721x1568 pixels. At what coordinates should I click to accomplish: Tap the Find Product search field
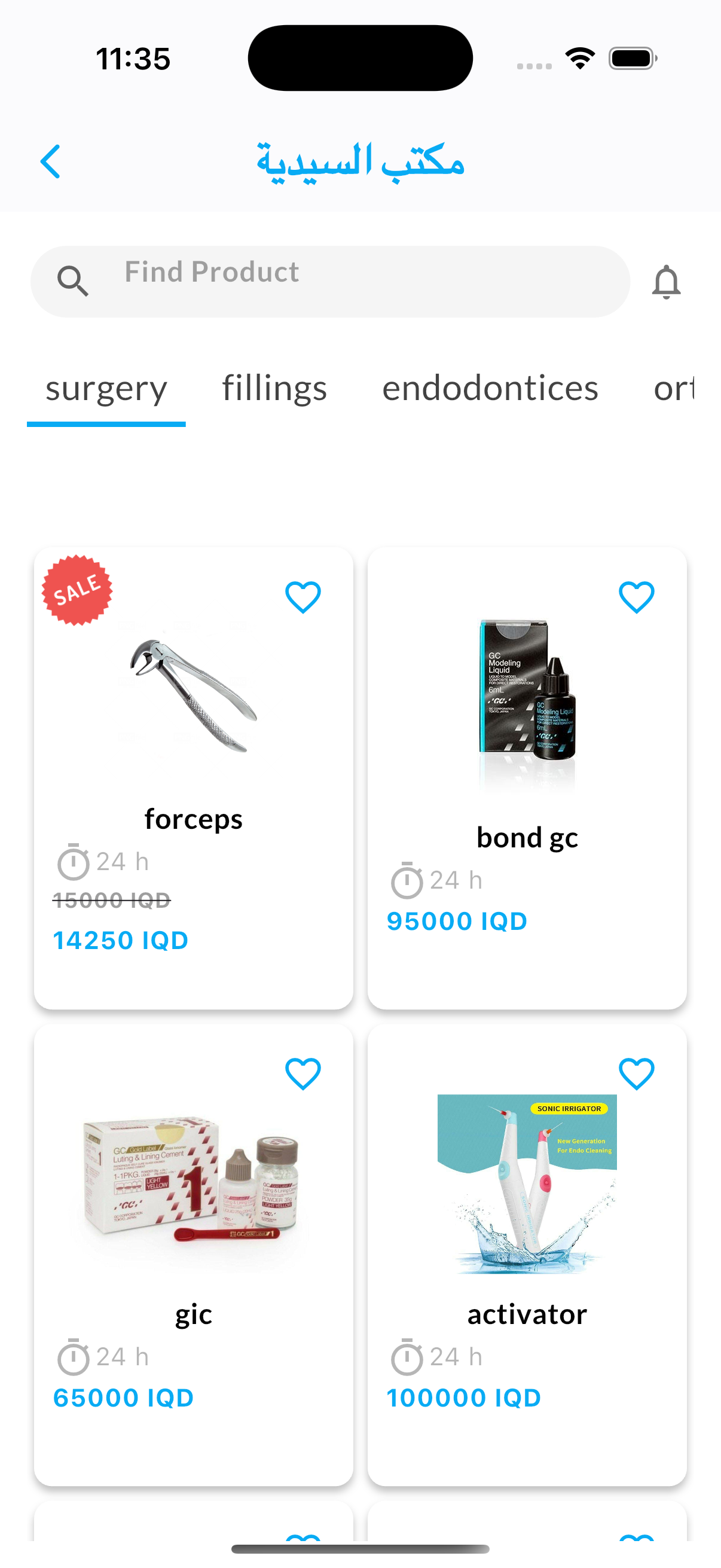click(341, 281)
